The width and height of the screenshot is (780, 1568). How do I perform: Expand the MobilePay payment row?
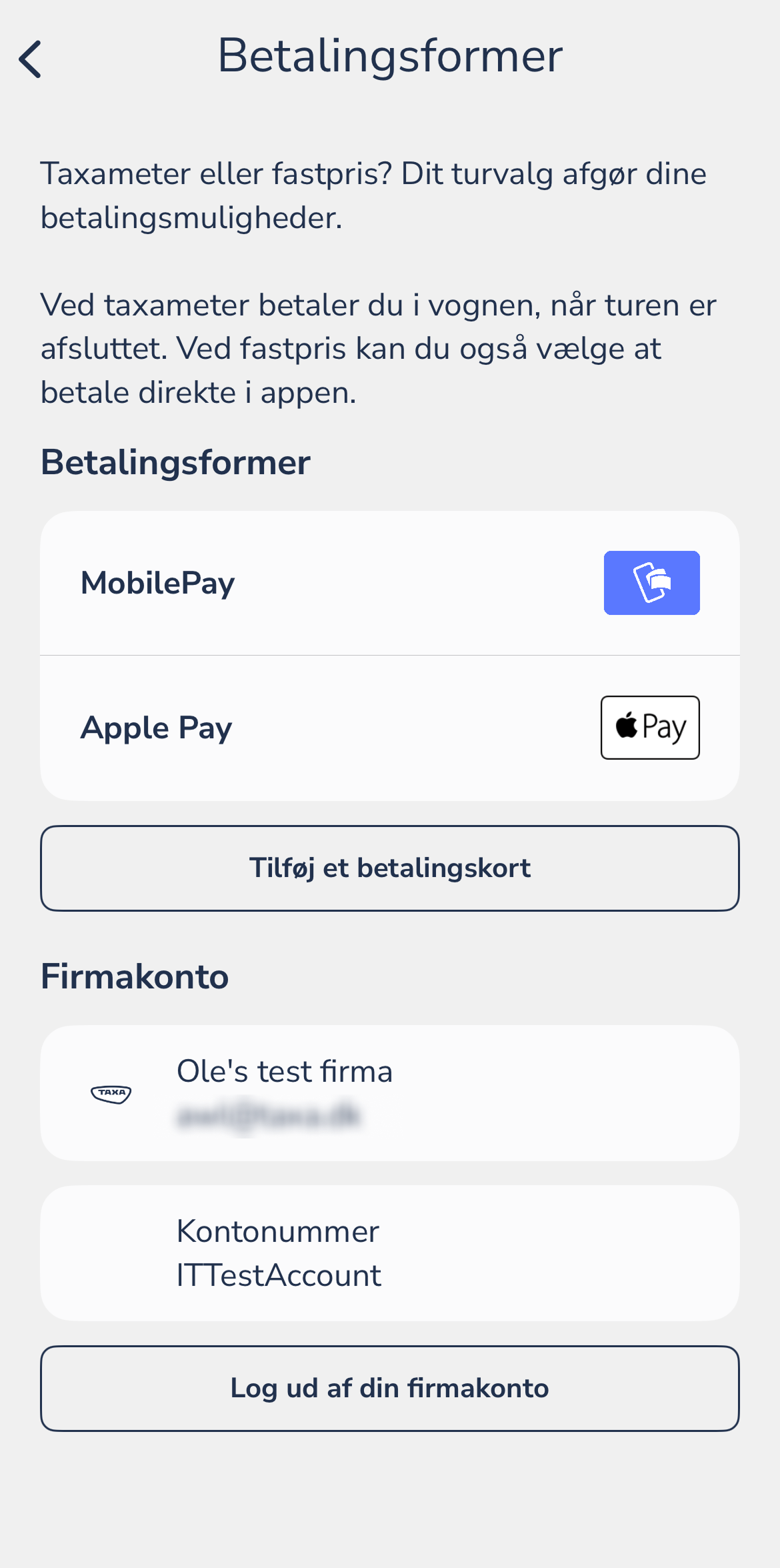coord(390,582)
